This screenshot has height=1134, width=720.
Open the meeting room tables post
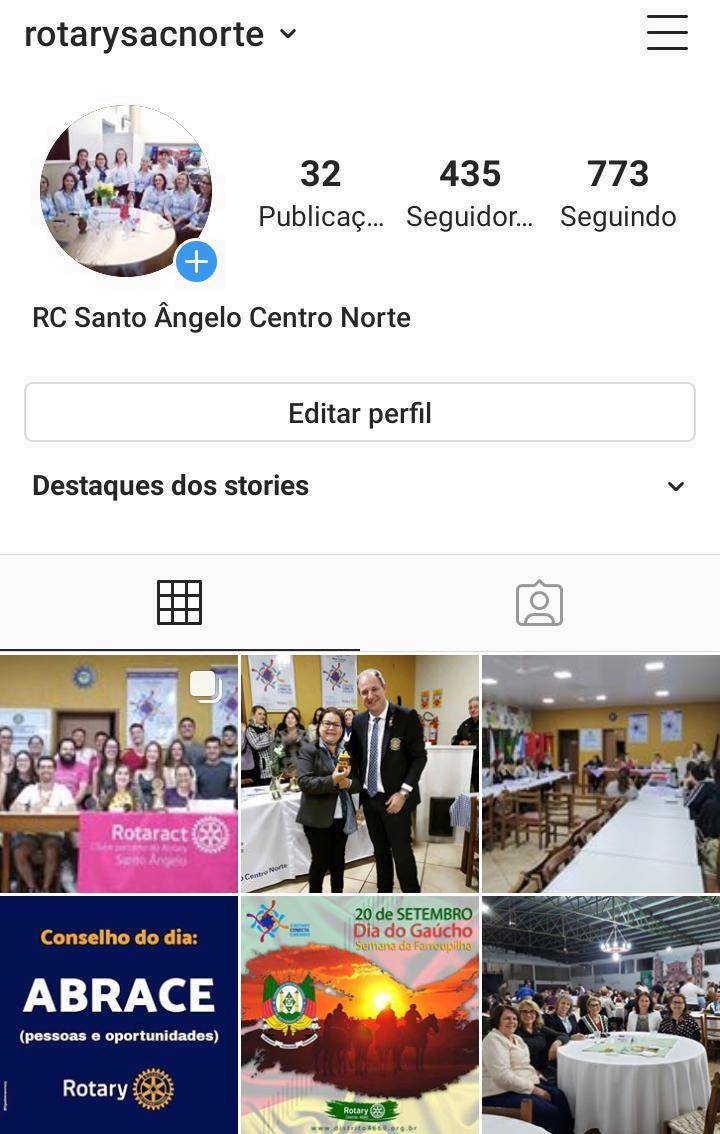coord(600,773)
